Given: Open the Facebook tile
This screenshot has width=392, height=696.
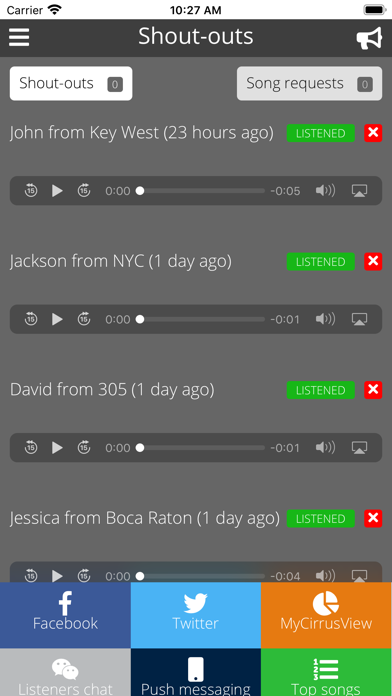Looking at the screenshot, I should tap(65, 615).
